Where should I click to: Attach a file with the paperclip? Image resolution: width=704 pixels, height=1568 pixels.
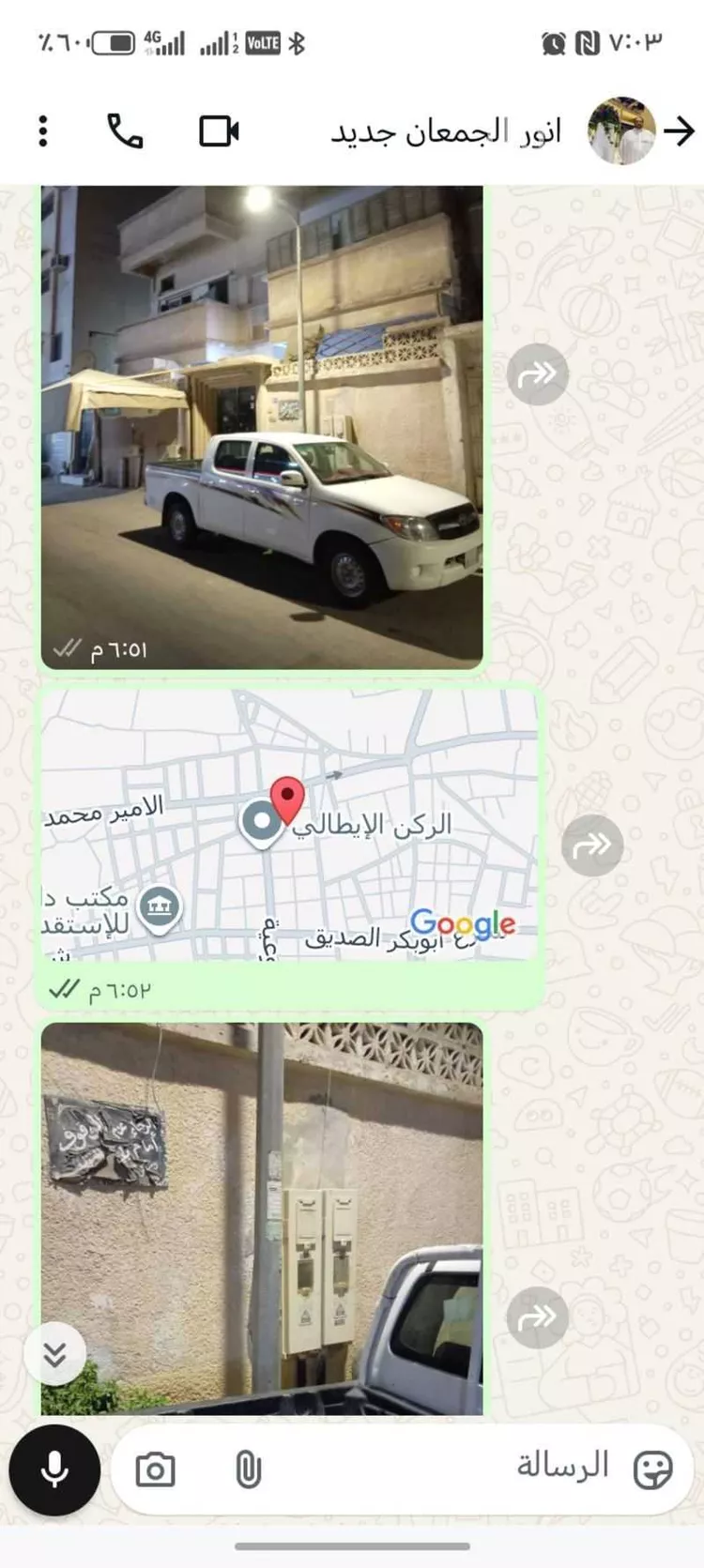(x=248, y=1469)
